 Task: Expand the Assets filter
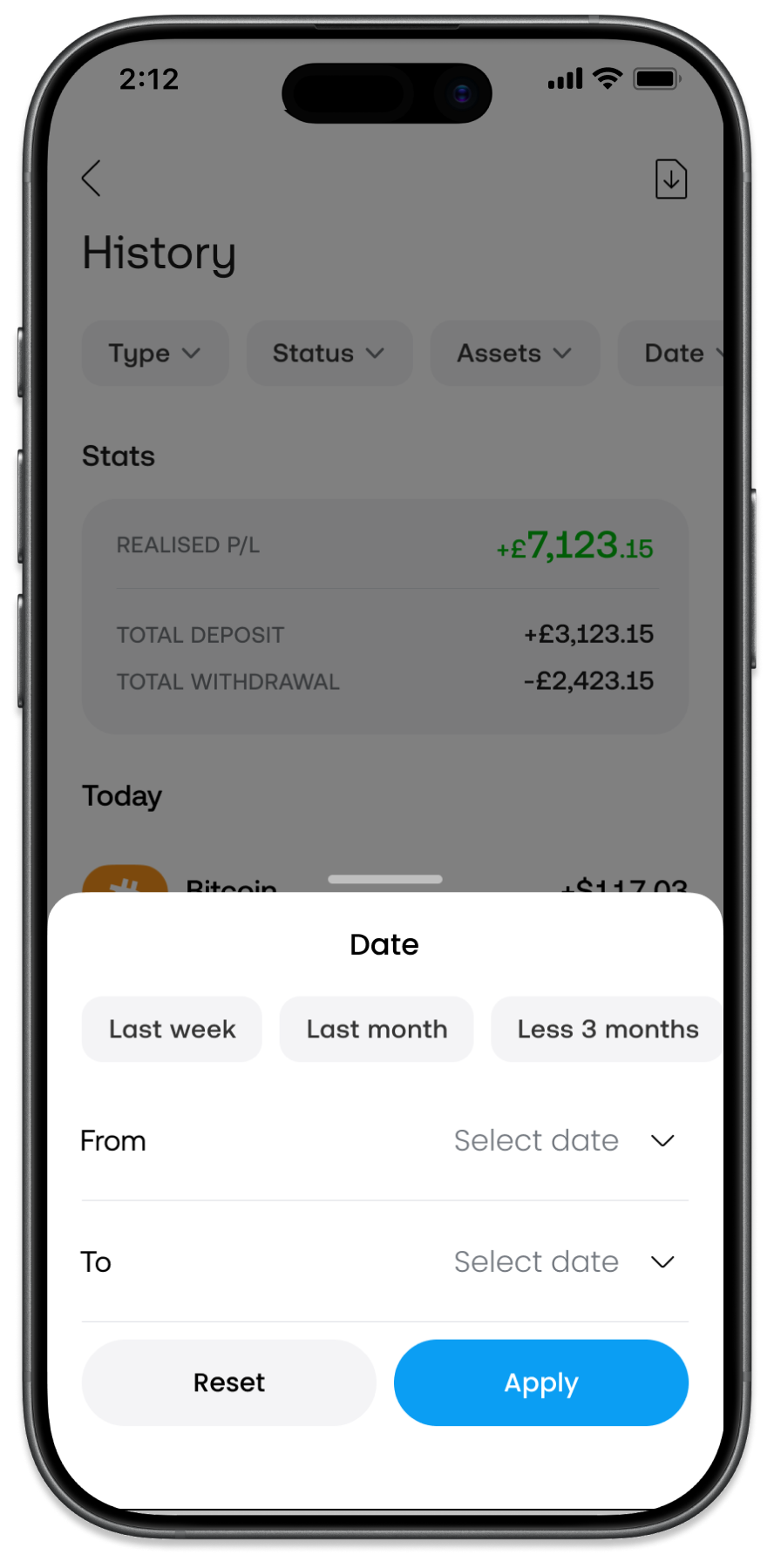[x=514, y=354]
